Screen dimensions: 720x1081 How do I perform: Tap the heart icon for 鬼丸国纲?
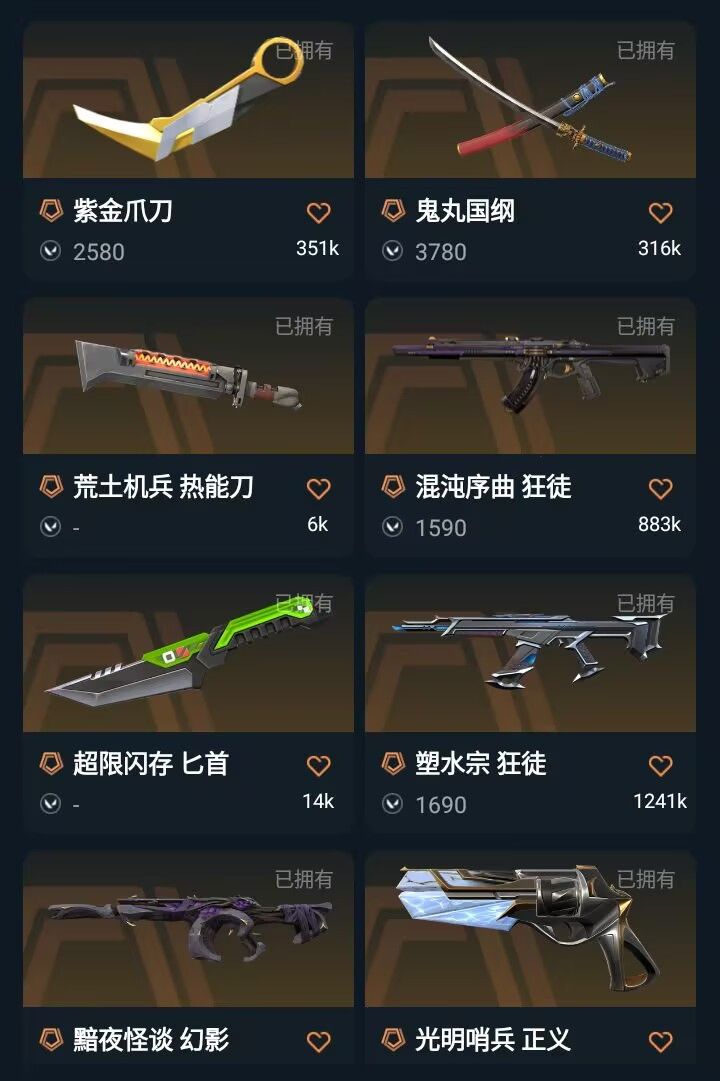tap(660, 212)
